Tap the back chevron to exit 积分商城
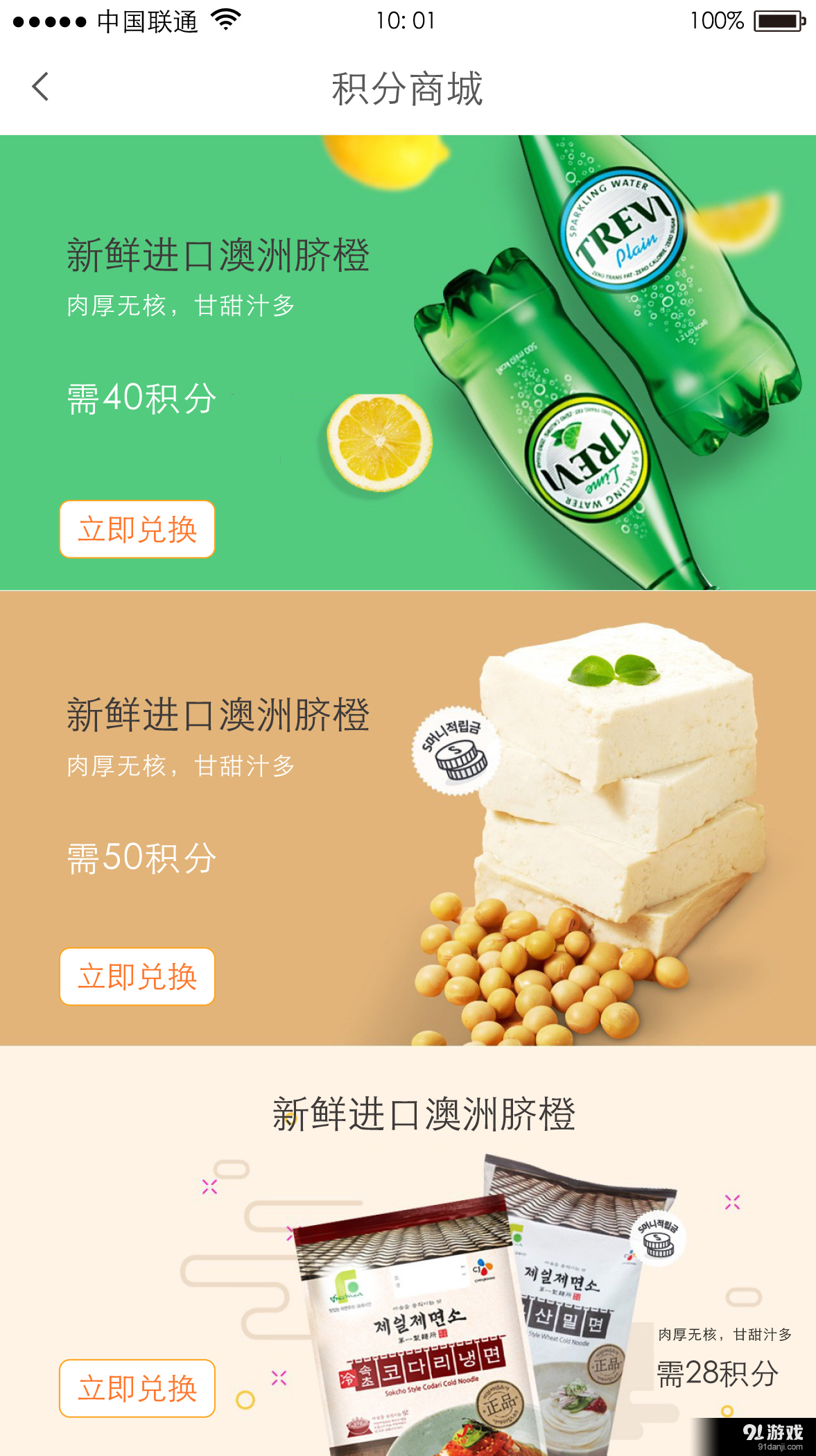The height and width of the screenshot is (1456, 816). (x=40, y=86)
